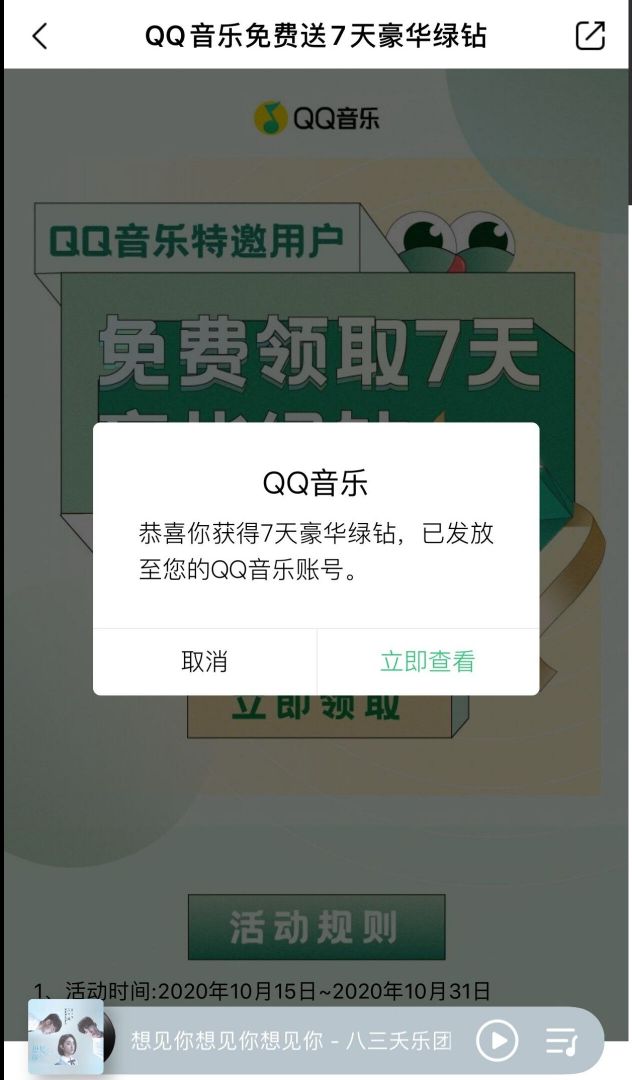Viewport: 632px width, 1080px height.
Task: Open the mini player album cover
Action: [66, 1037]
